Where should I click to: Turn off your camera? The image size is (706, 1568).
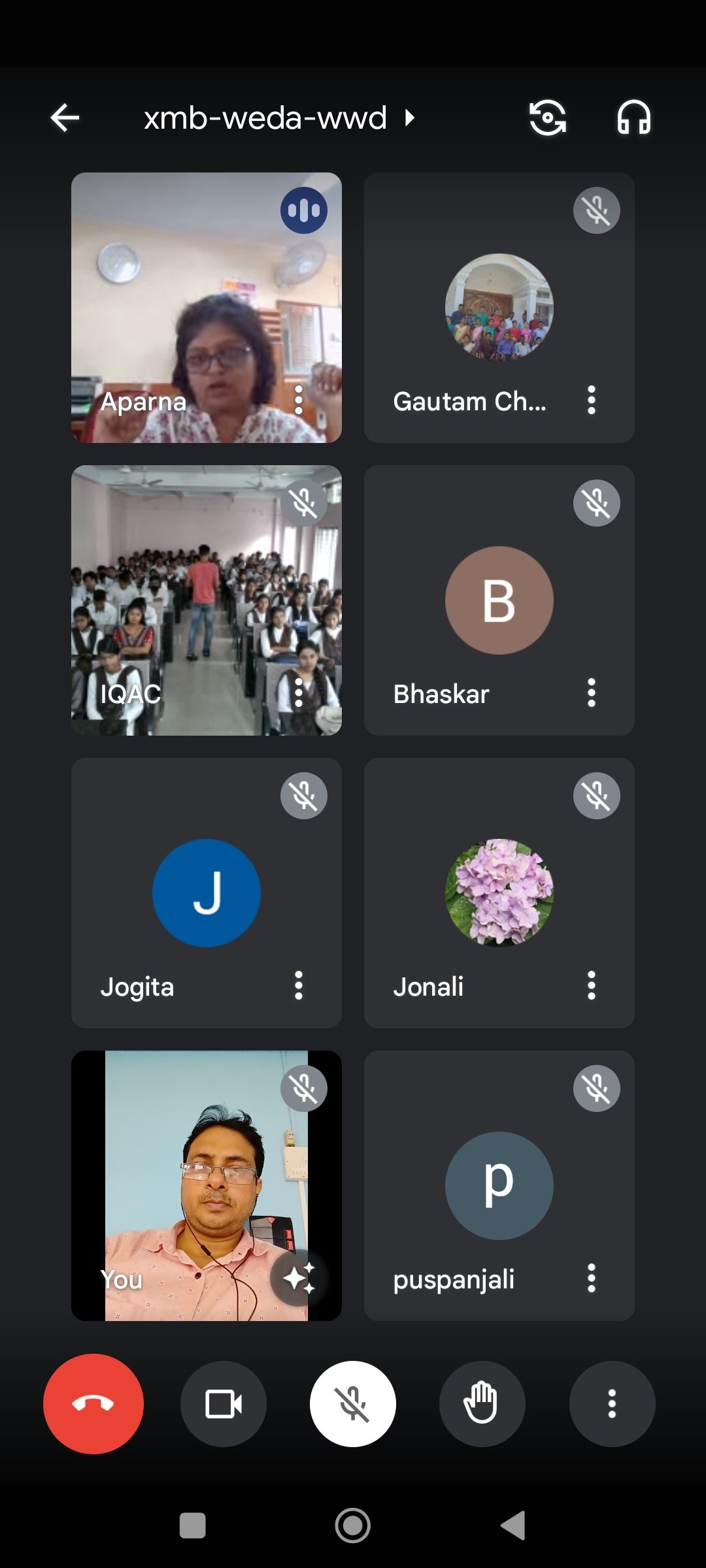pos(224,1403)
